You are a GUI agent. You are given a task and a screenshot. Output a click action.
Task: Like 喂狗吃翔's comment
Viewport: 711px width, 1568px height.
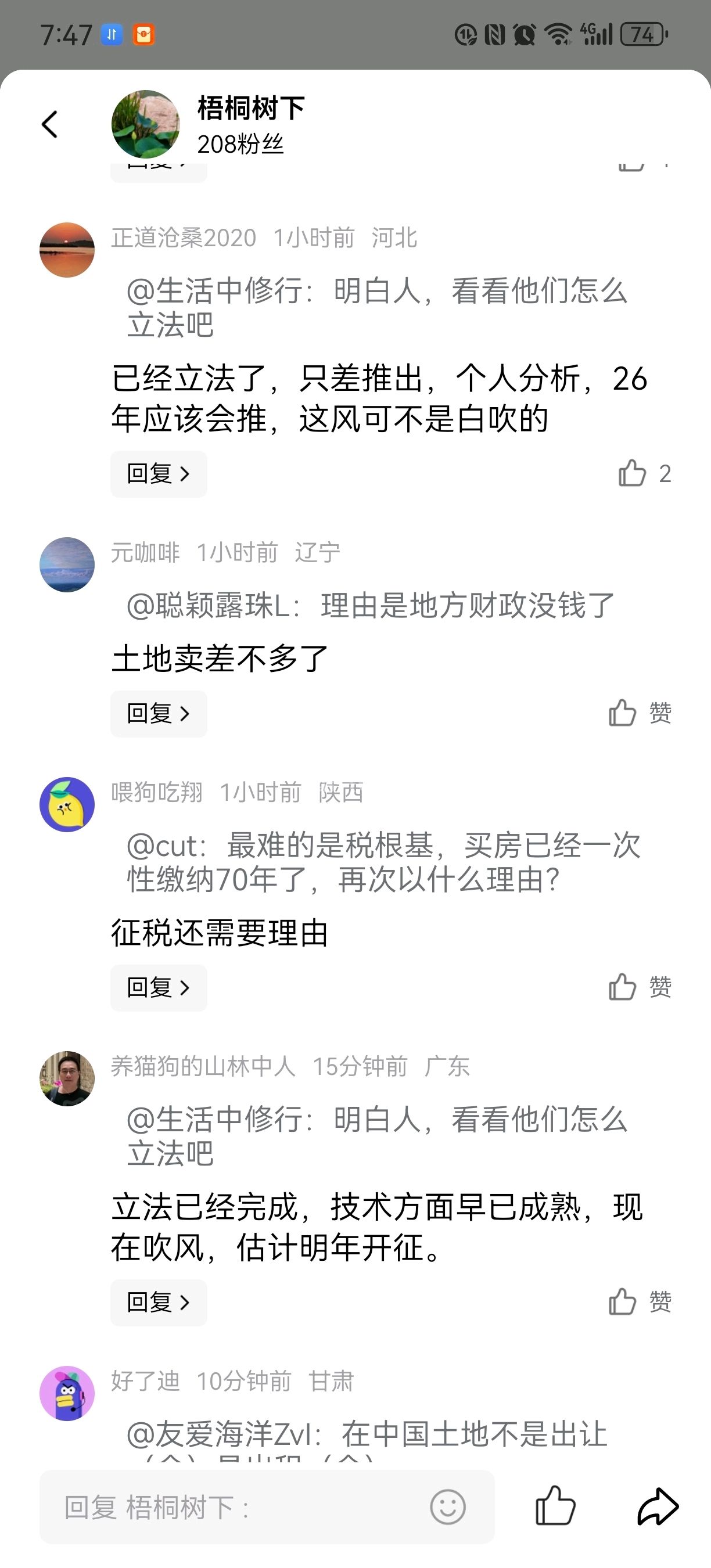tap(623, 987)
